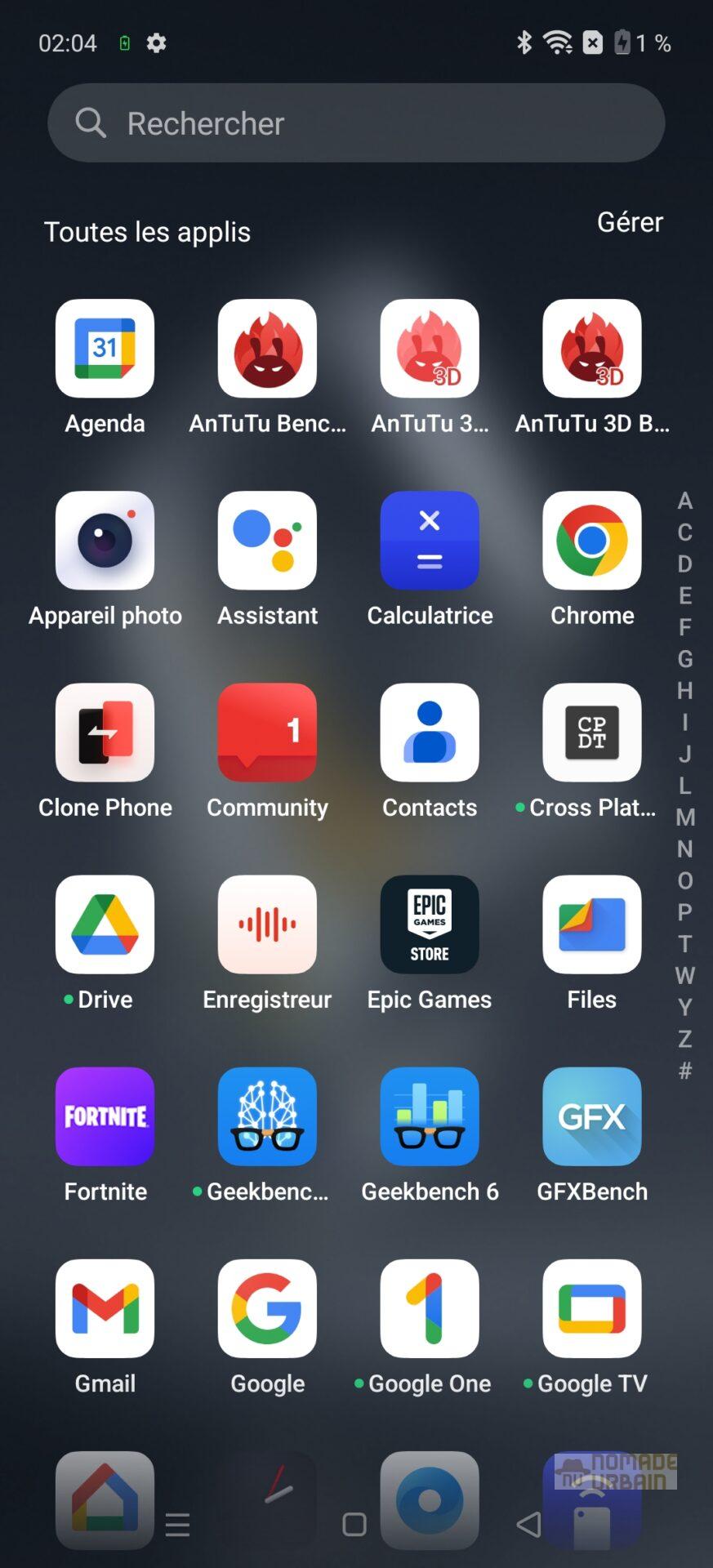This screenshot has height=1568, width=713.
Task: Open the Agenda app
Action: (105, 349)
